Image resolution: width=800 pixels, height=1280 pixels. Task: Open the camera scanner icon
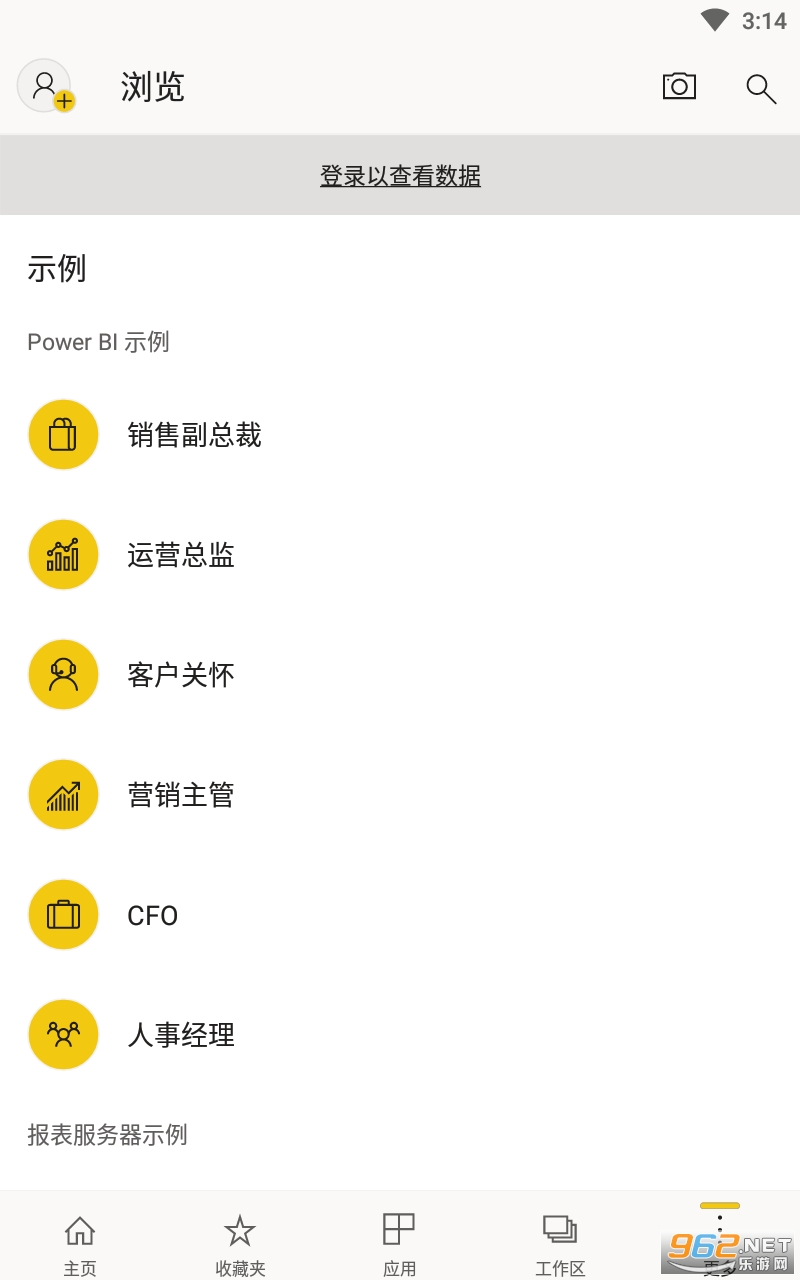tap(679, 86)
